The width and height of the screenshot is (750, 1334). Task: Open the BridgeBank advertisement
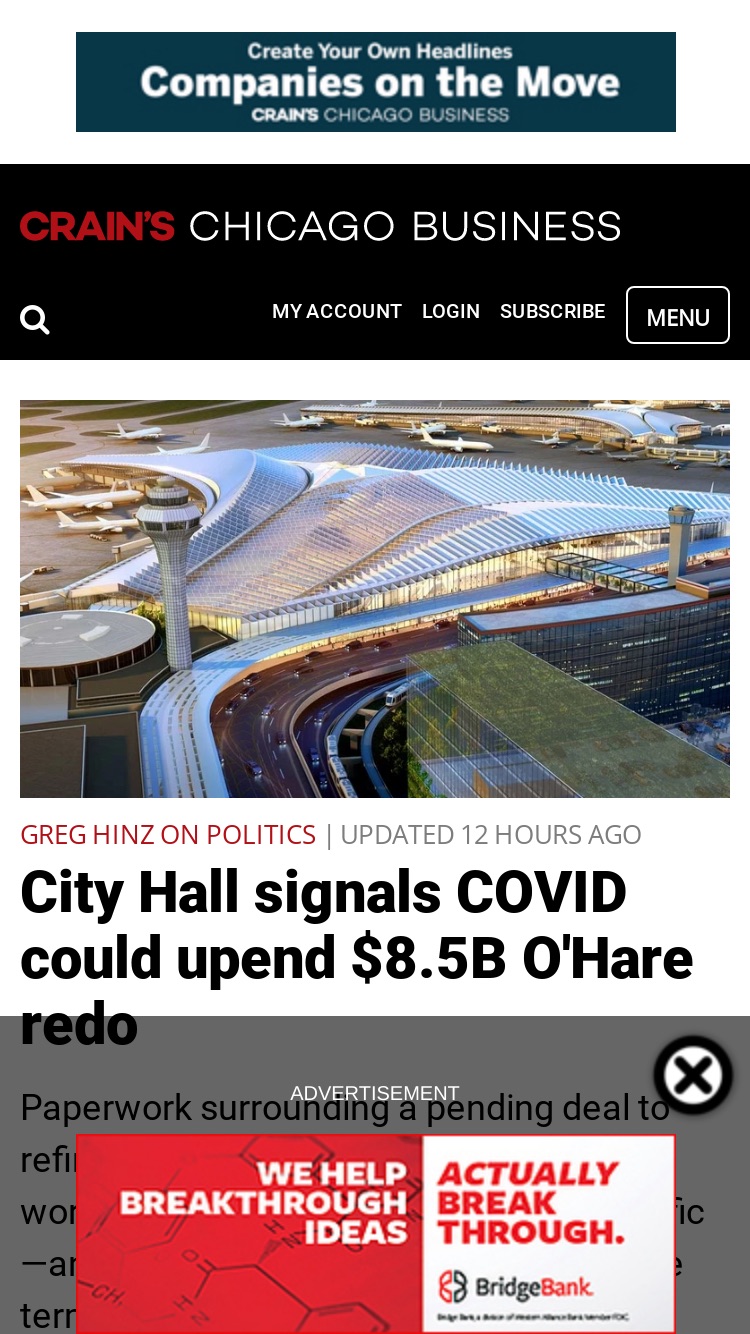click(x=376, y=1234)
